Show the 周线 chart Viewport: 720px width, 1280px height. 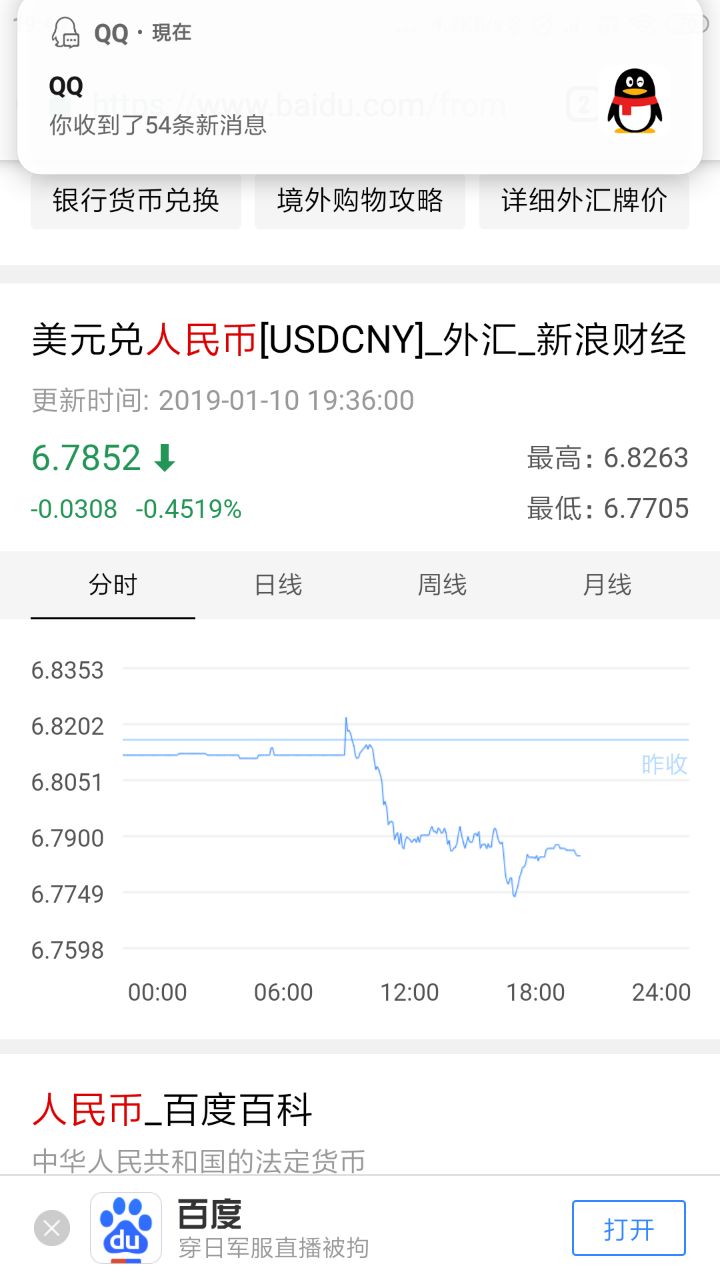[442, 585]
